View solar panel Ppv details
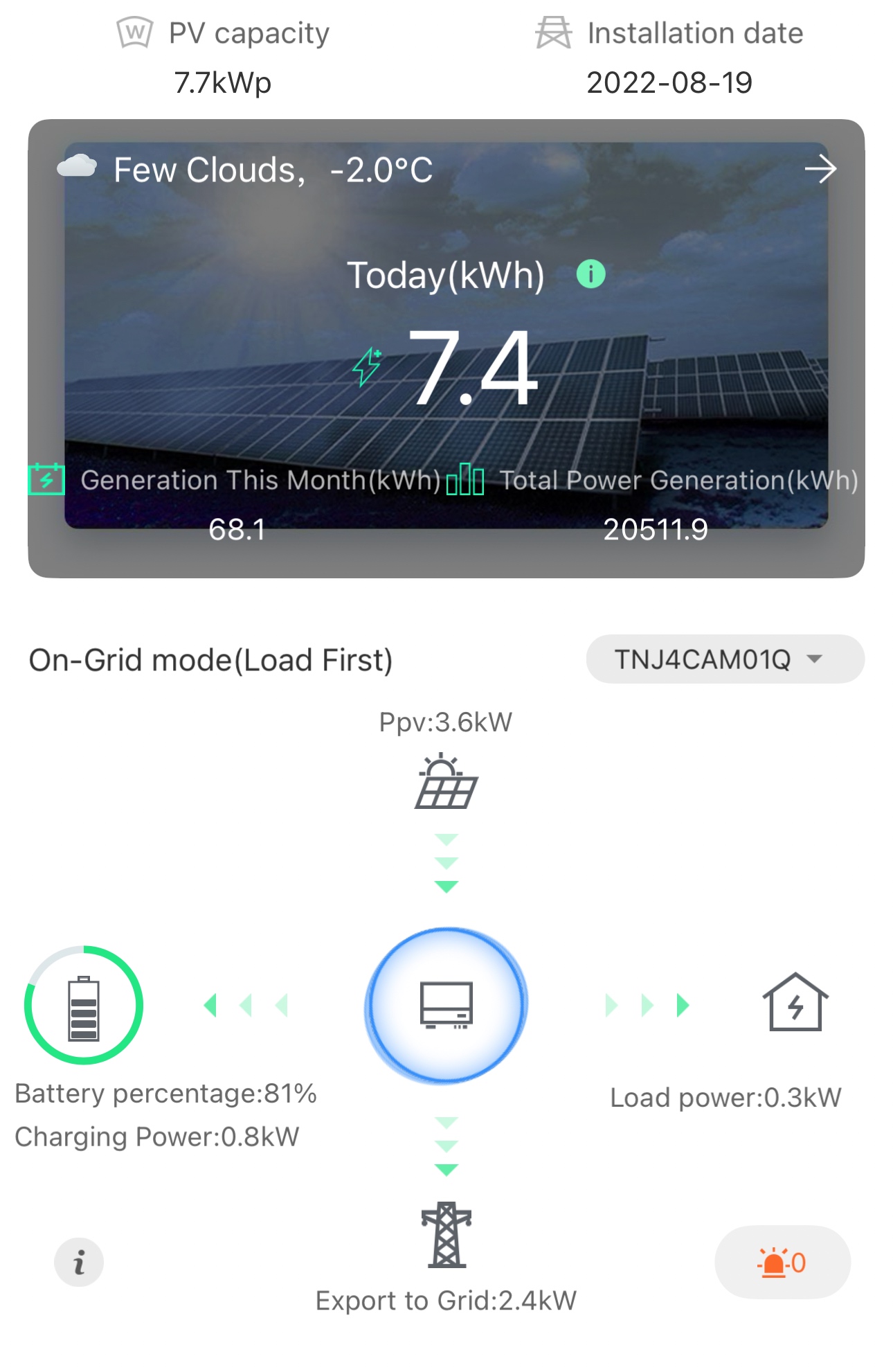The image size is (893, 1372). [447, 783]
